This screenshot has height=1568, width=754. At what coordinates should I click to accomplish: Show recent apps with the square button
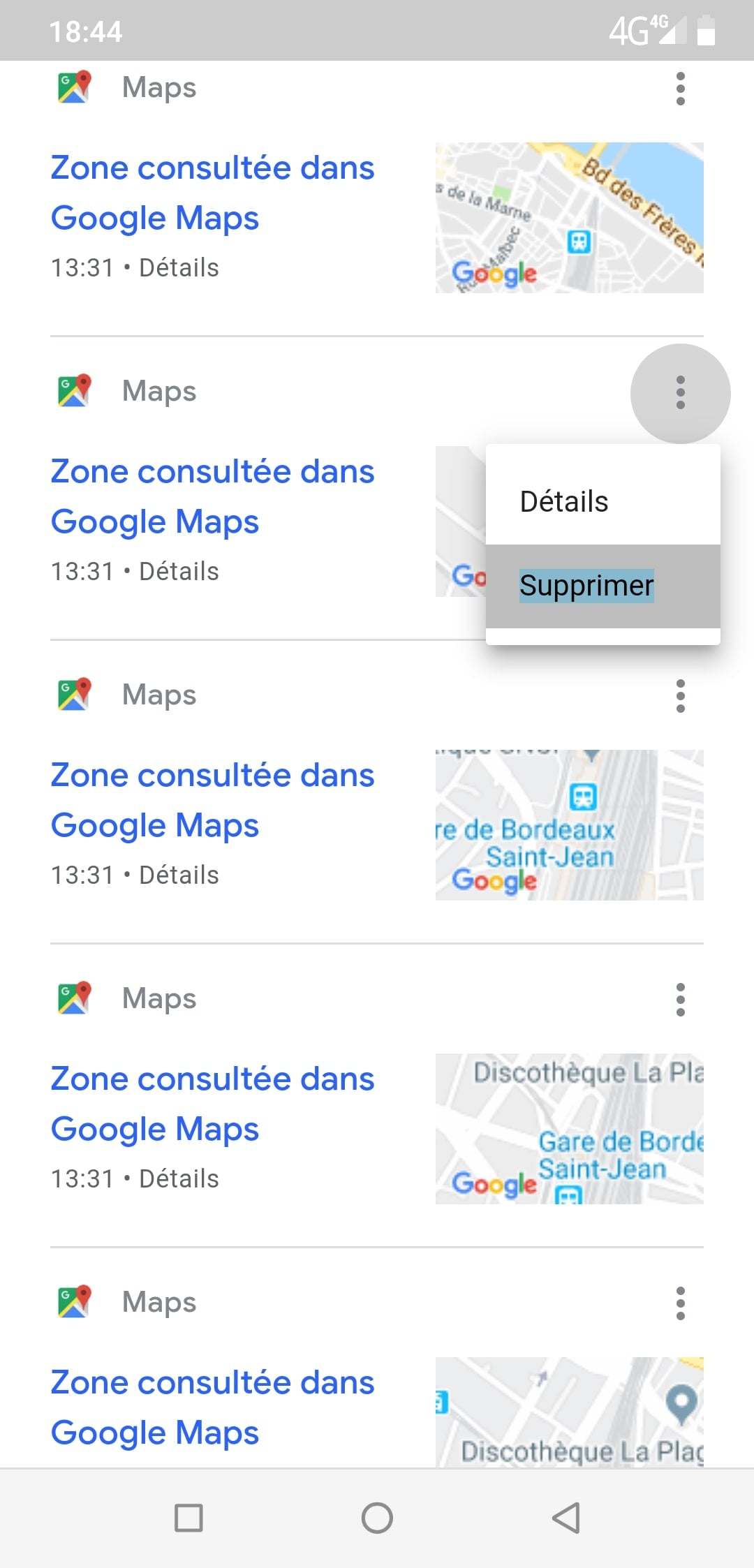[x=188, y=1518]
